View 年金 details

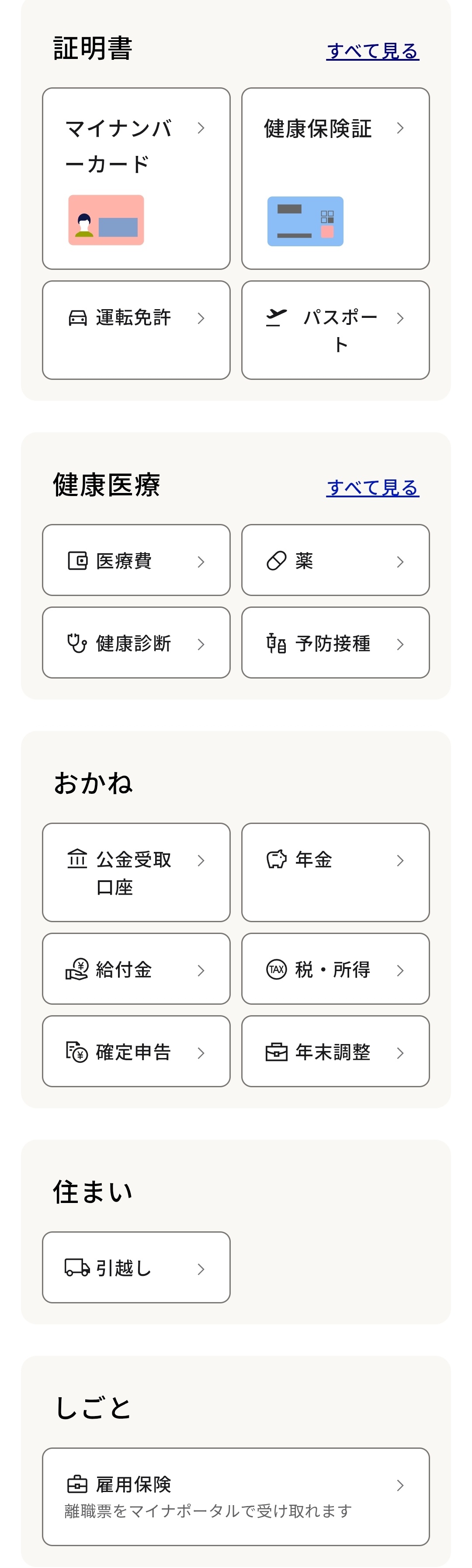click(335, 872)
